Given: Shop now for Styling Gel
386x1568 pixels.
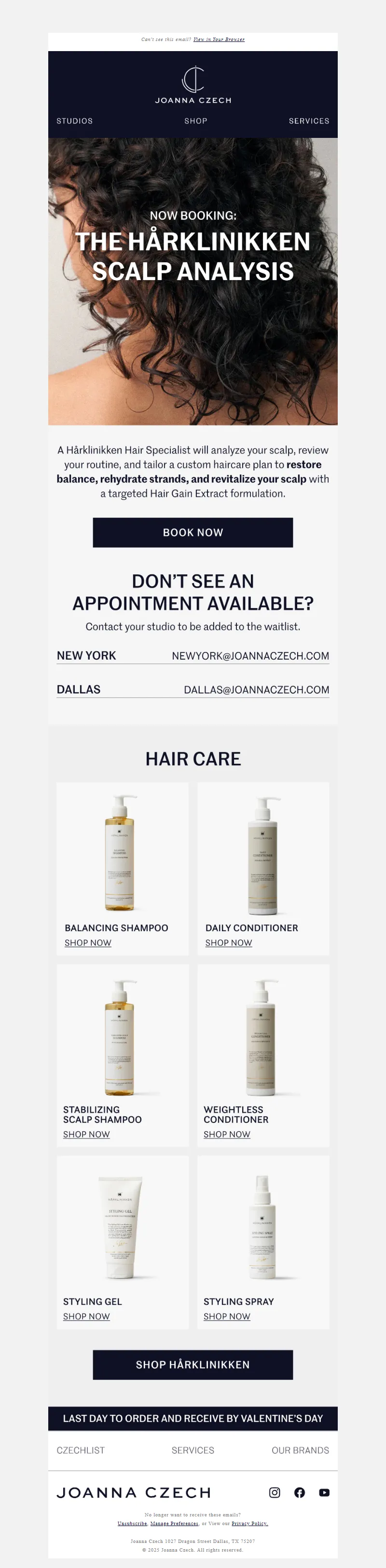Looking at the screenshot, I should tap(86, 1316).
